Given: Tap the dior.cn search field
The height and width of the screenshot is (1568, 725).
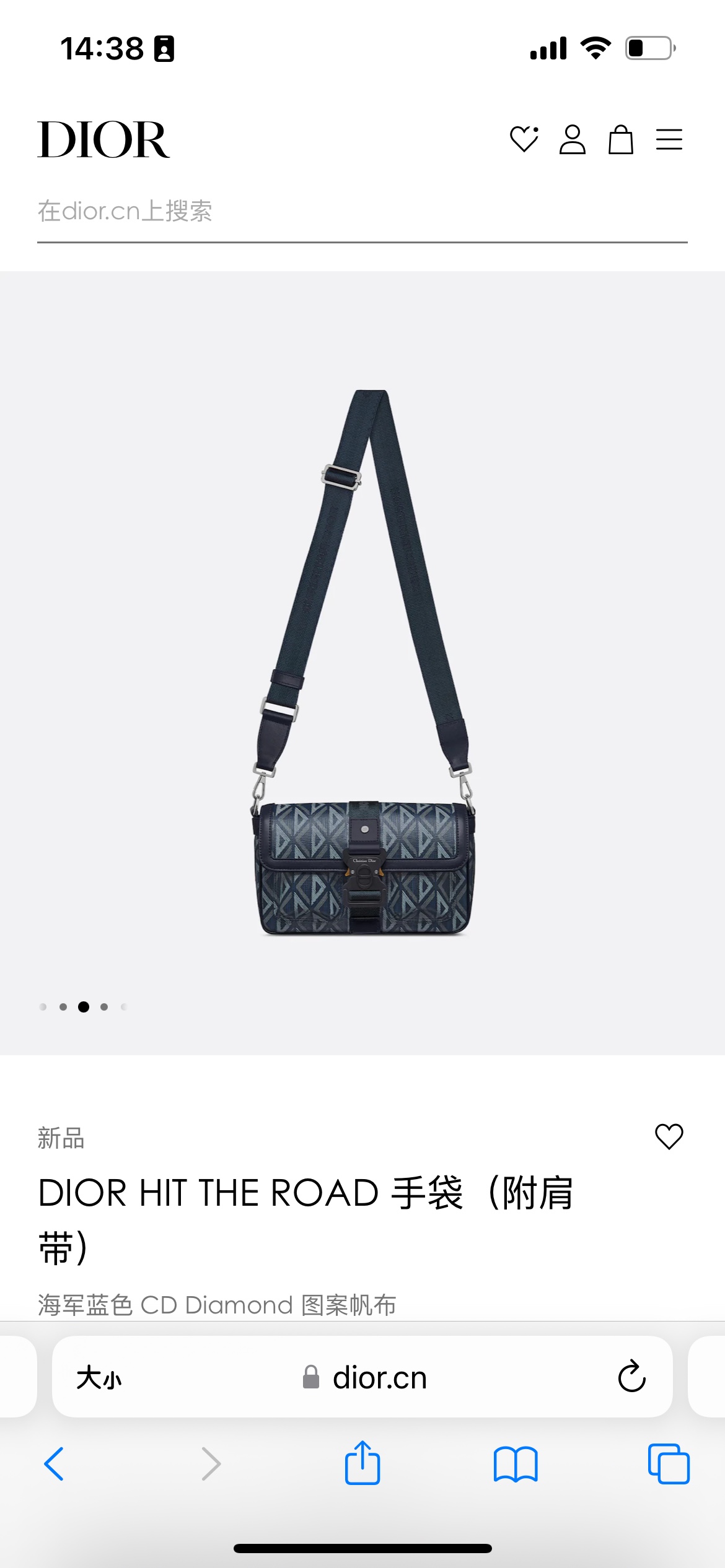Looking at the screenshot, I should pyautogui.click(x=362, y=212).
